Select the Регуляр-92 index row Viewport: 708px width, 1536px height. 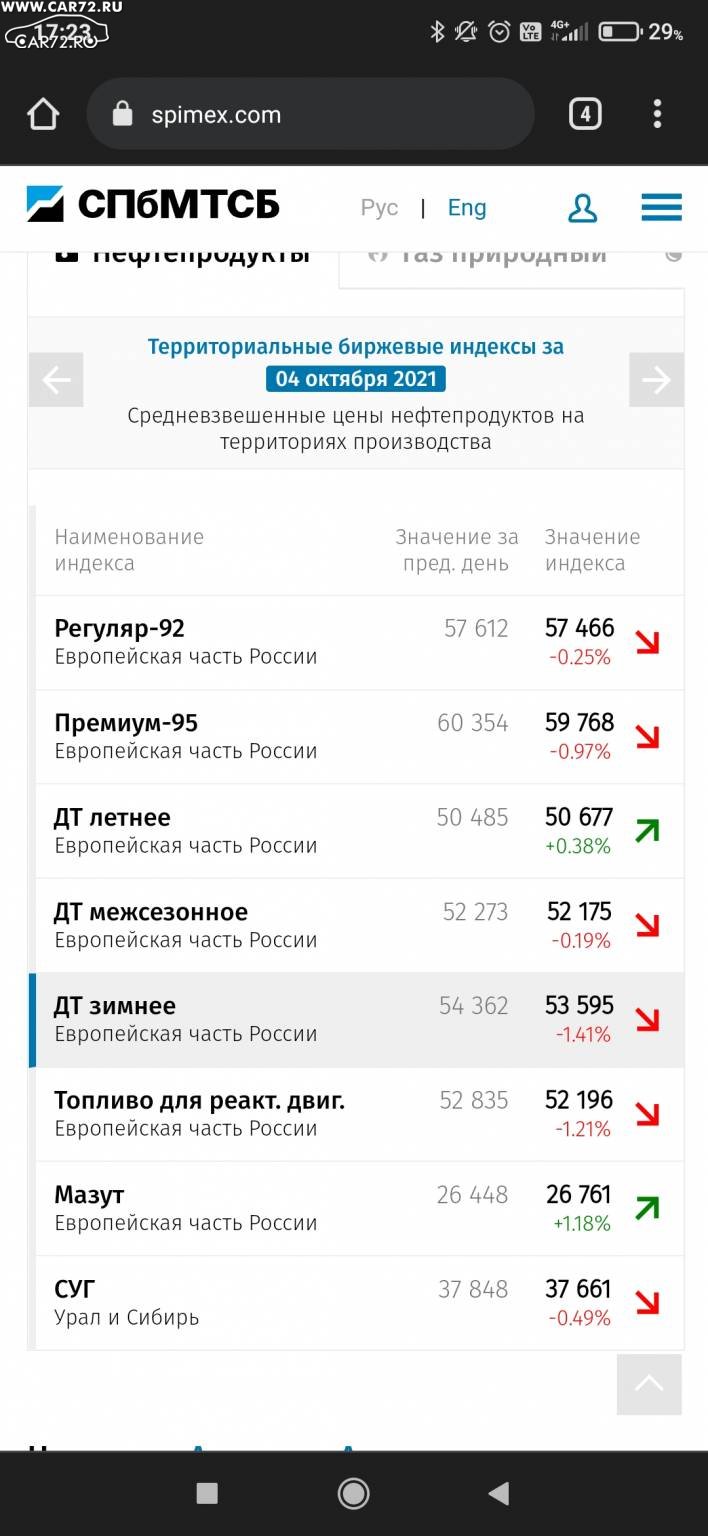coord(360,642)
